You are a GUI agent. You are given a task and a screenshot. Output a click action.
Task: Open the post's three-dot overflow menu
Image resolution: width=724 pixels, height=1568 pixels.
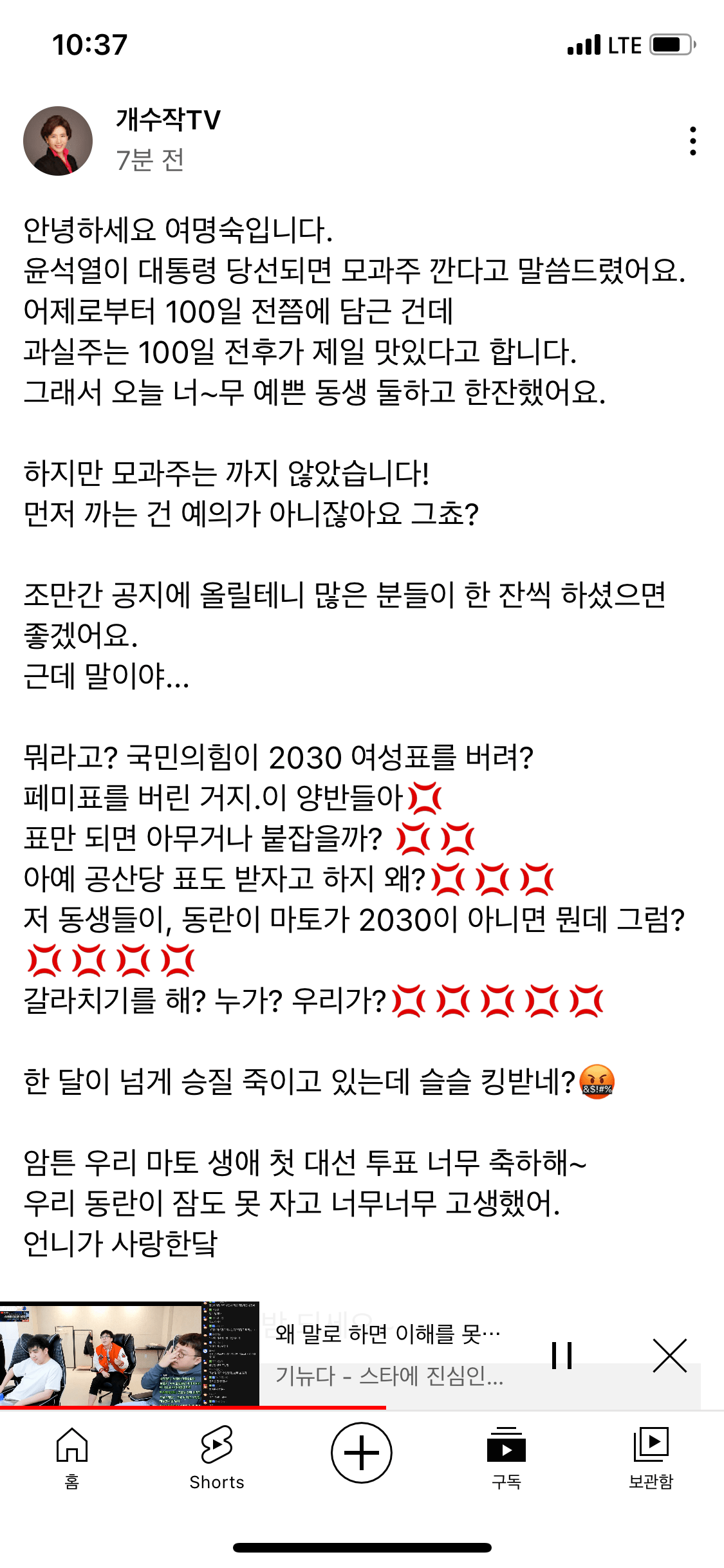tap(692, 141)
